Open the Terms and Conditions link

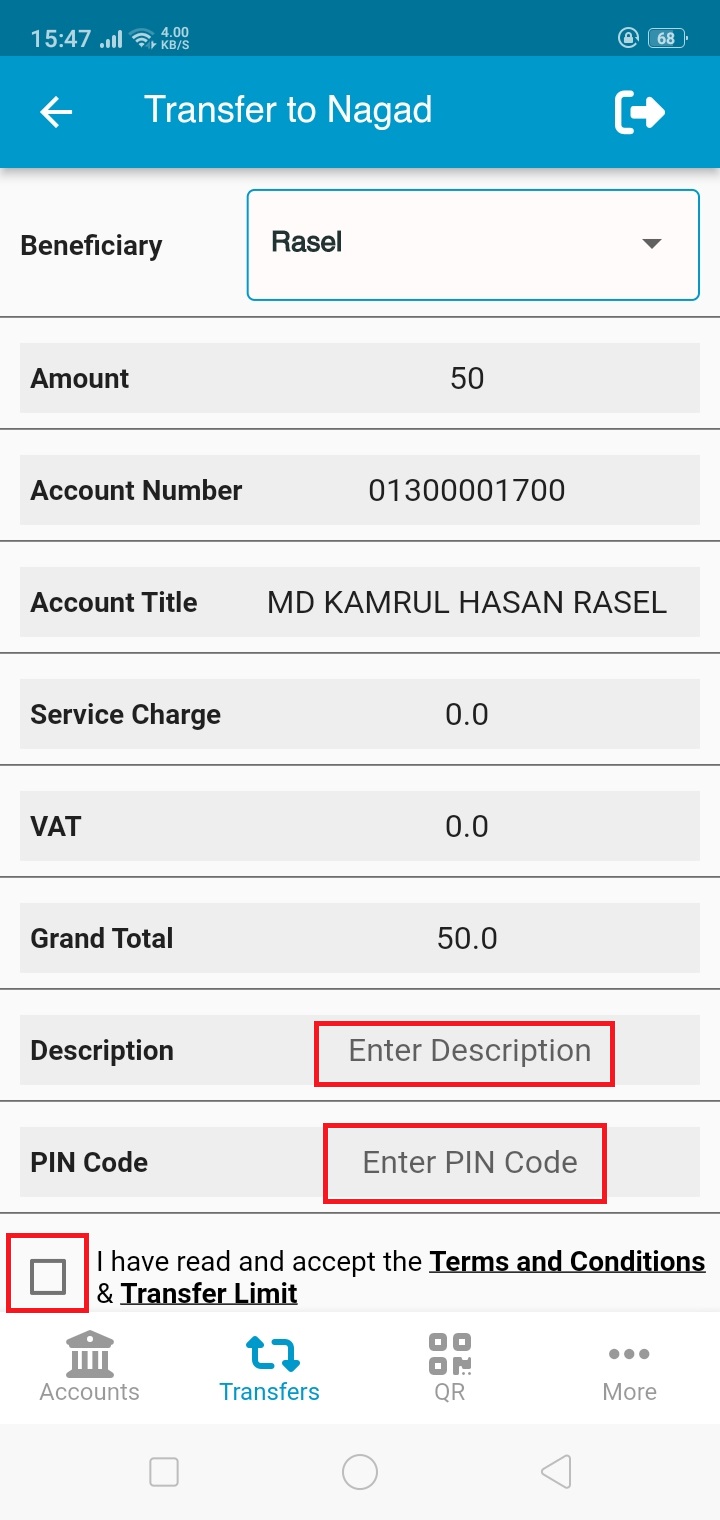pyautogui.click(x=567, y=1262)
